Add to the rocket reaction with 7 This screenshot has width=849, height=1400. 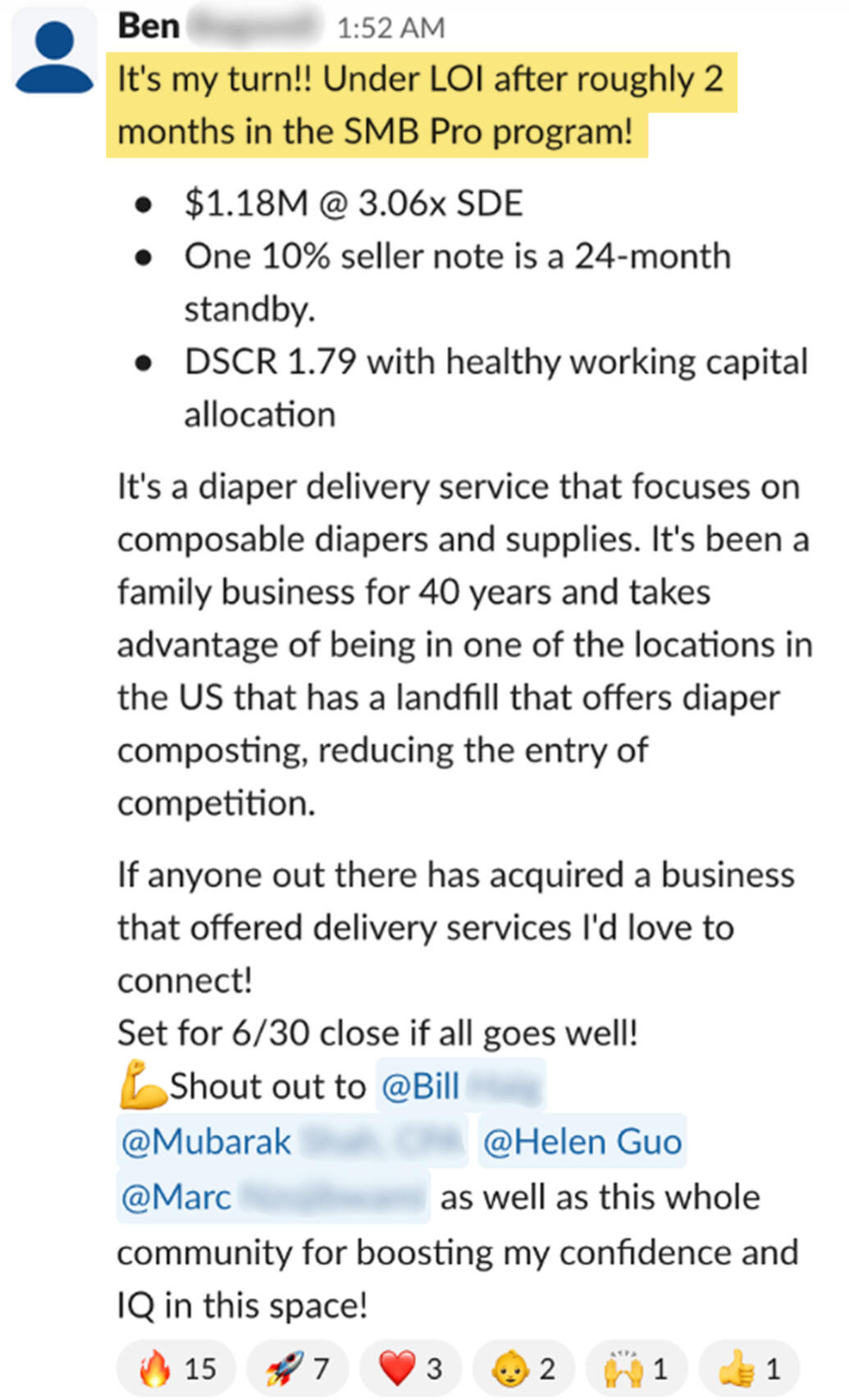click(x=297, y=1368)
